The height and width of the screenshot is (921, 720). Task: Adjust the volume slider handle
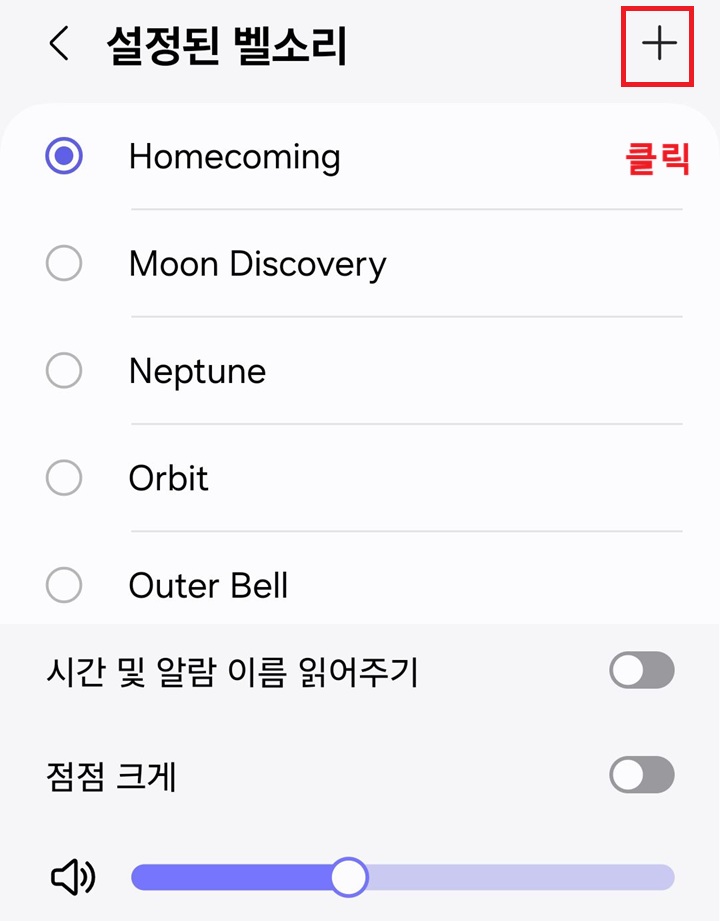[x=349, y=876]
